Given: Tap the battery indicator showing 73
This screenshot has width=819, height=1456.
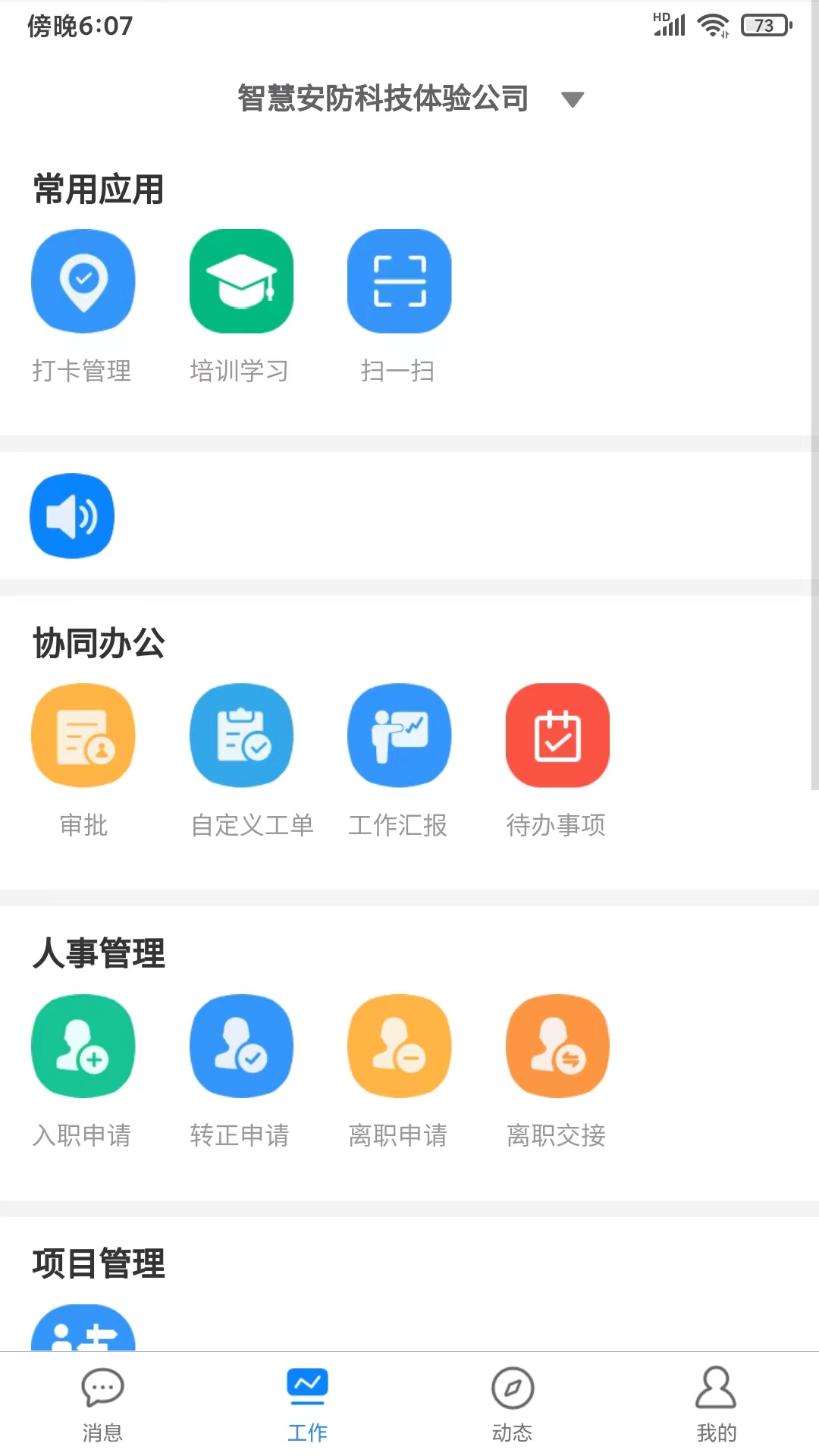Looking at the screenshot, I should (x=766, y=24).
